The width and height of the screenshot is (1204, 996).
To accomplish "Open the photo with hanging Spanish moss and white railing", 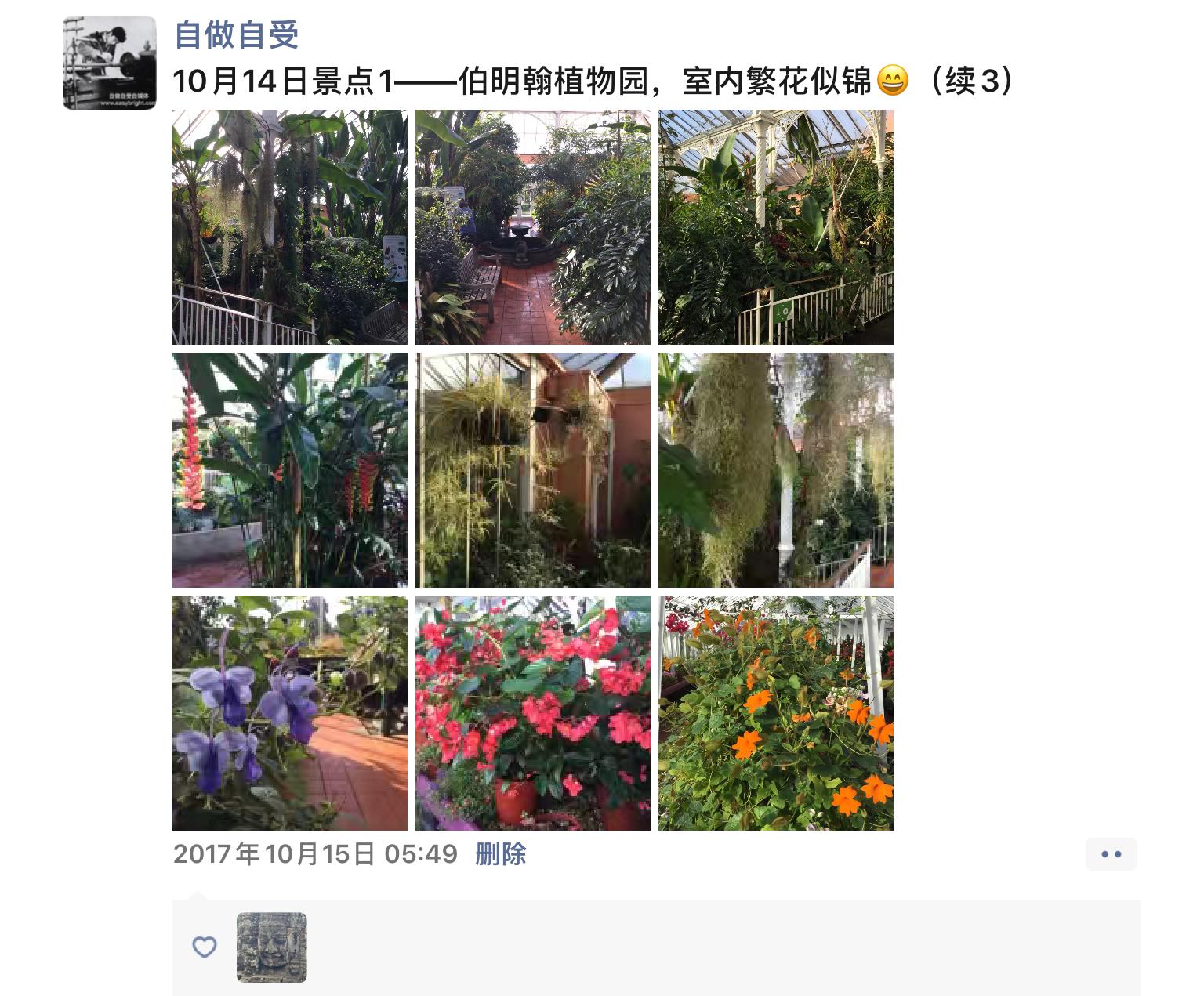I will click(x=289, y=227).
